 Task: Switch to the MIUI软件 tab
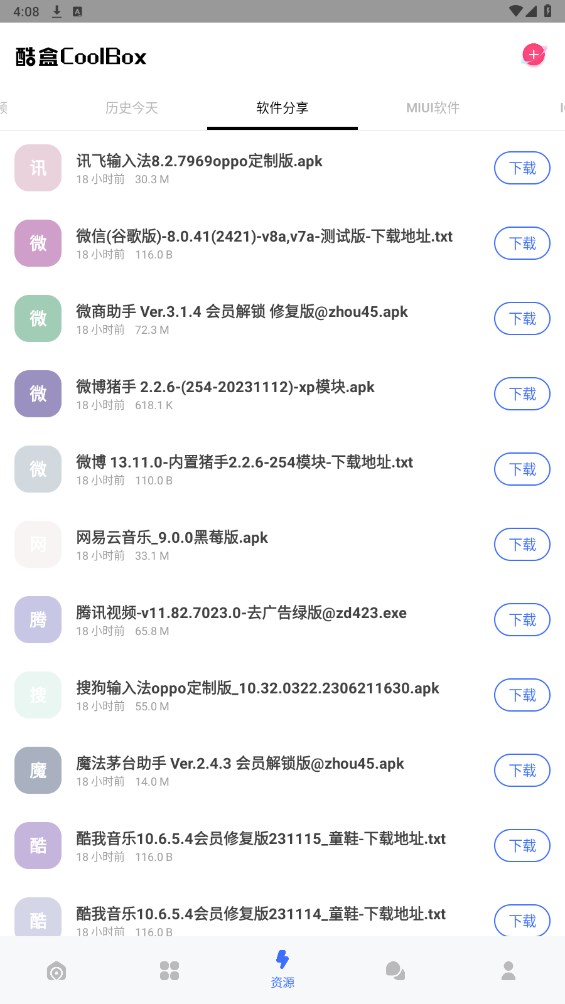click(433, 108)
